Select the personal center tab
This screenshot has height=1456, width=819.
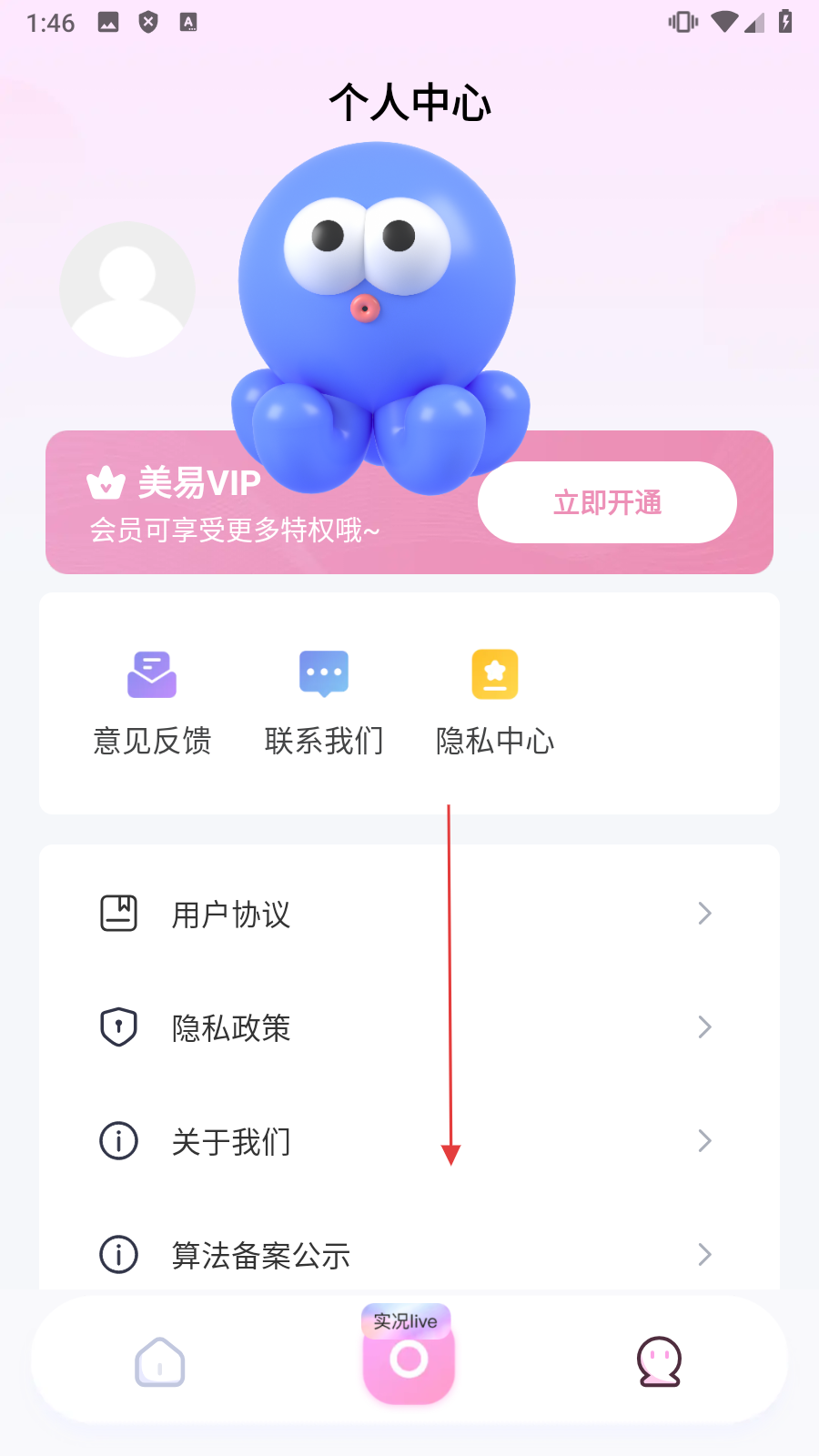659,1361
